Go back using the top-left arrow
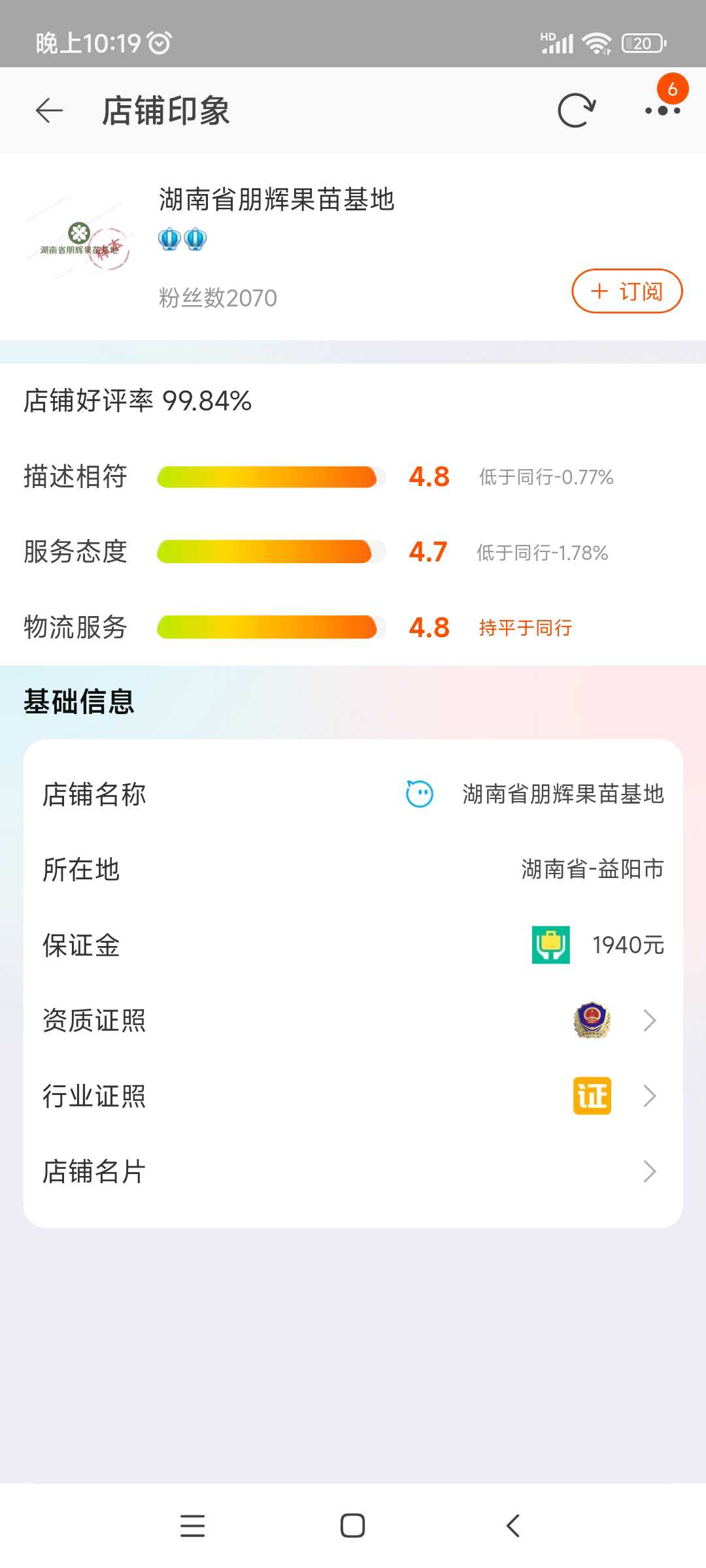 [x=49, y=110]
